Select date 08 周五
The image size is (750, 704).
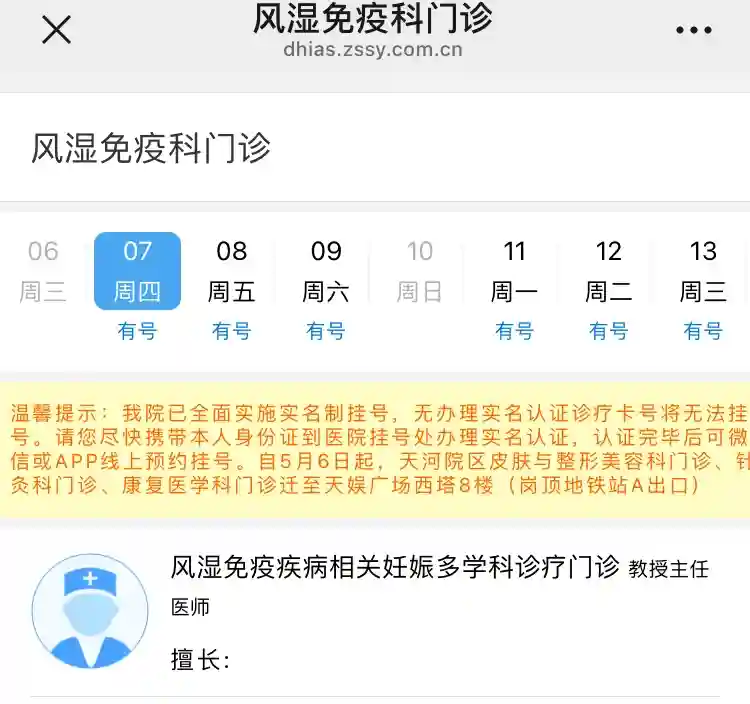(231, 272)
